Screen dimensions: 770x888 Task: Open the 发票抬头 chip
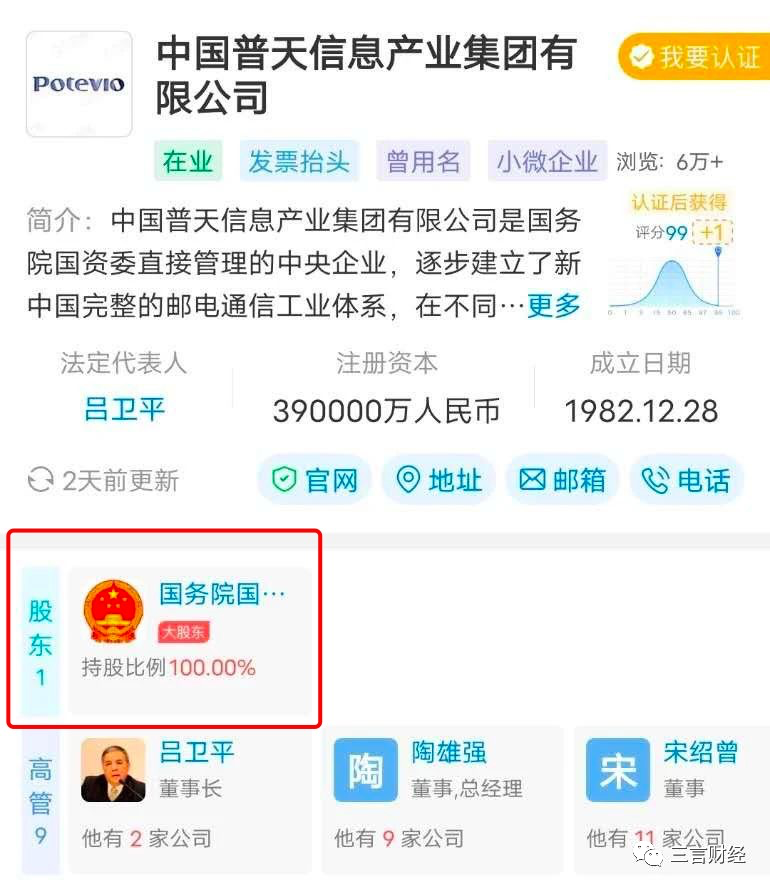point(300,161)
